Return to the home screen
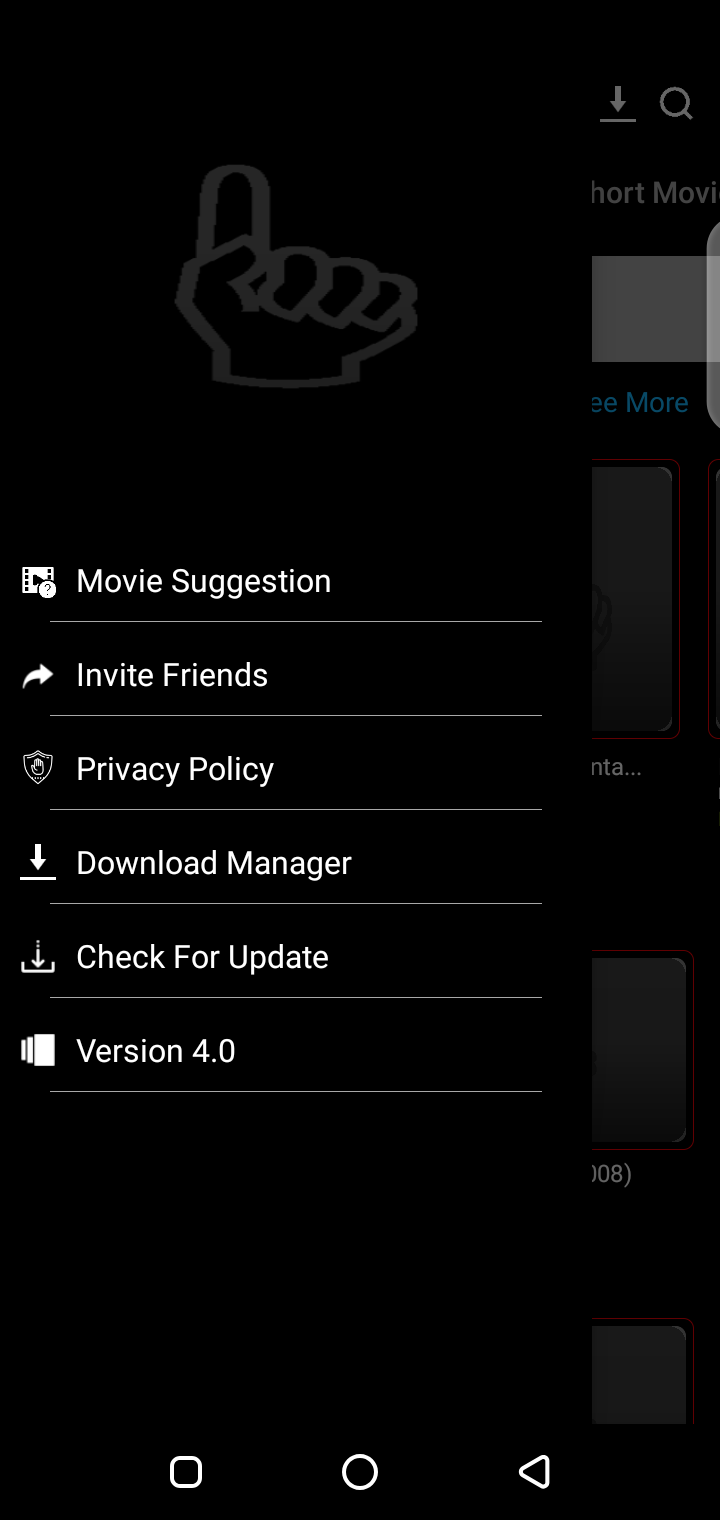The width and height of the screenshot is (720, 1520). point(360,1471)
